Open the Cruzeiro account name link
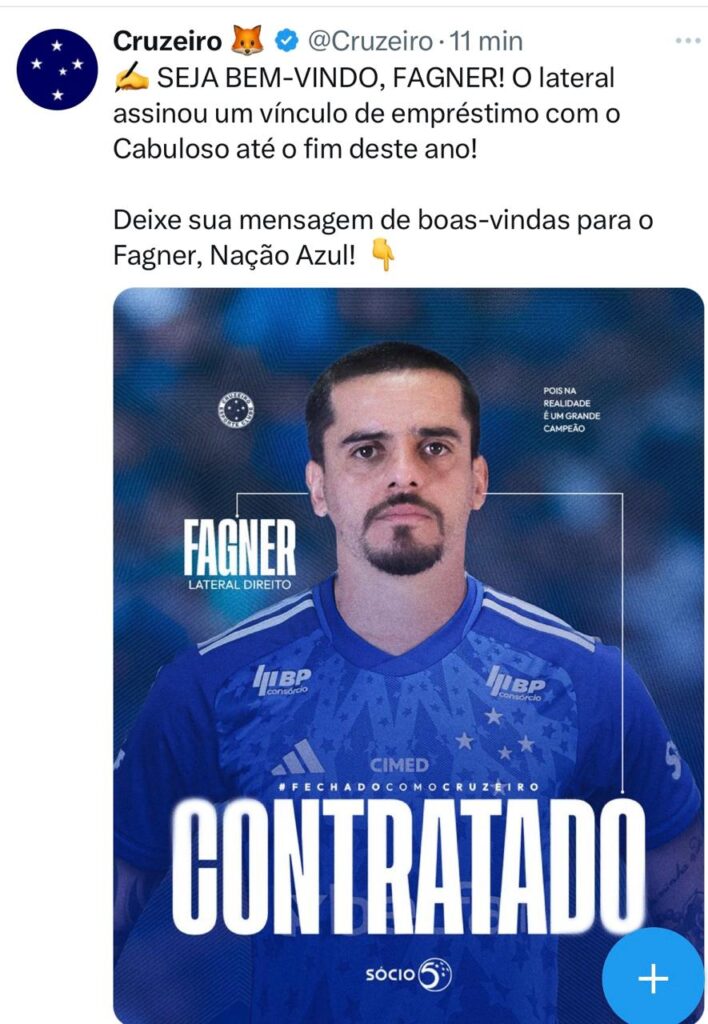The image size is (708, 1024). click(168, 41)
